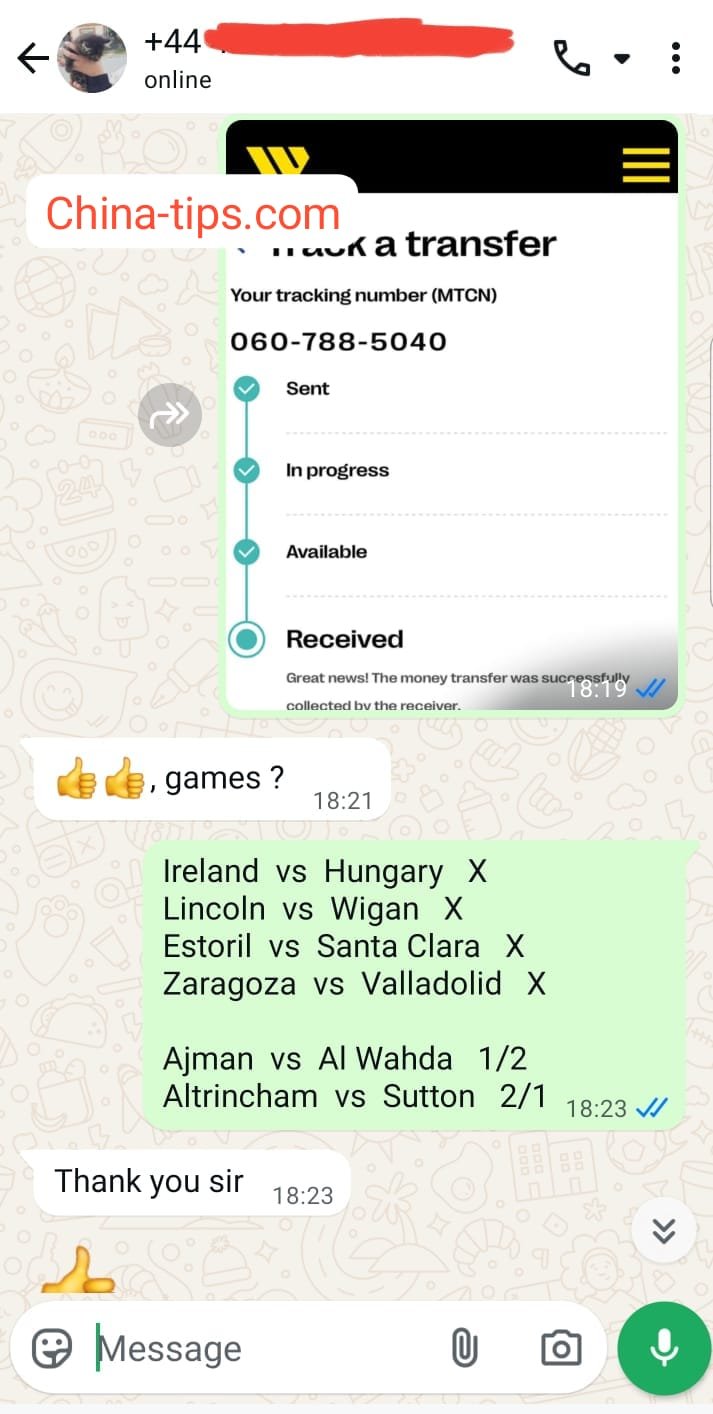Viewport: 713px width, 1414px height.
Task: Open the contact's profile photo
Action: click(x=92, y=59)
